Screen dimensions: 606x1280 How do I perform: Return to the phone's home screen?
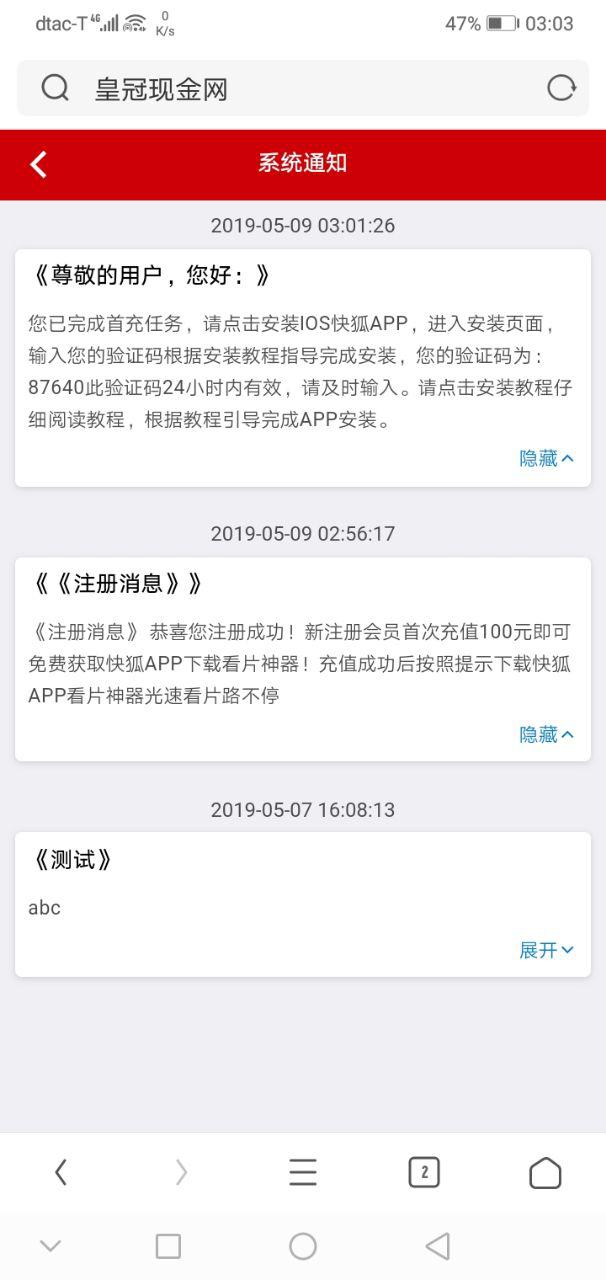[302, 1246]
